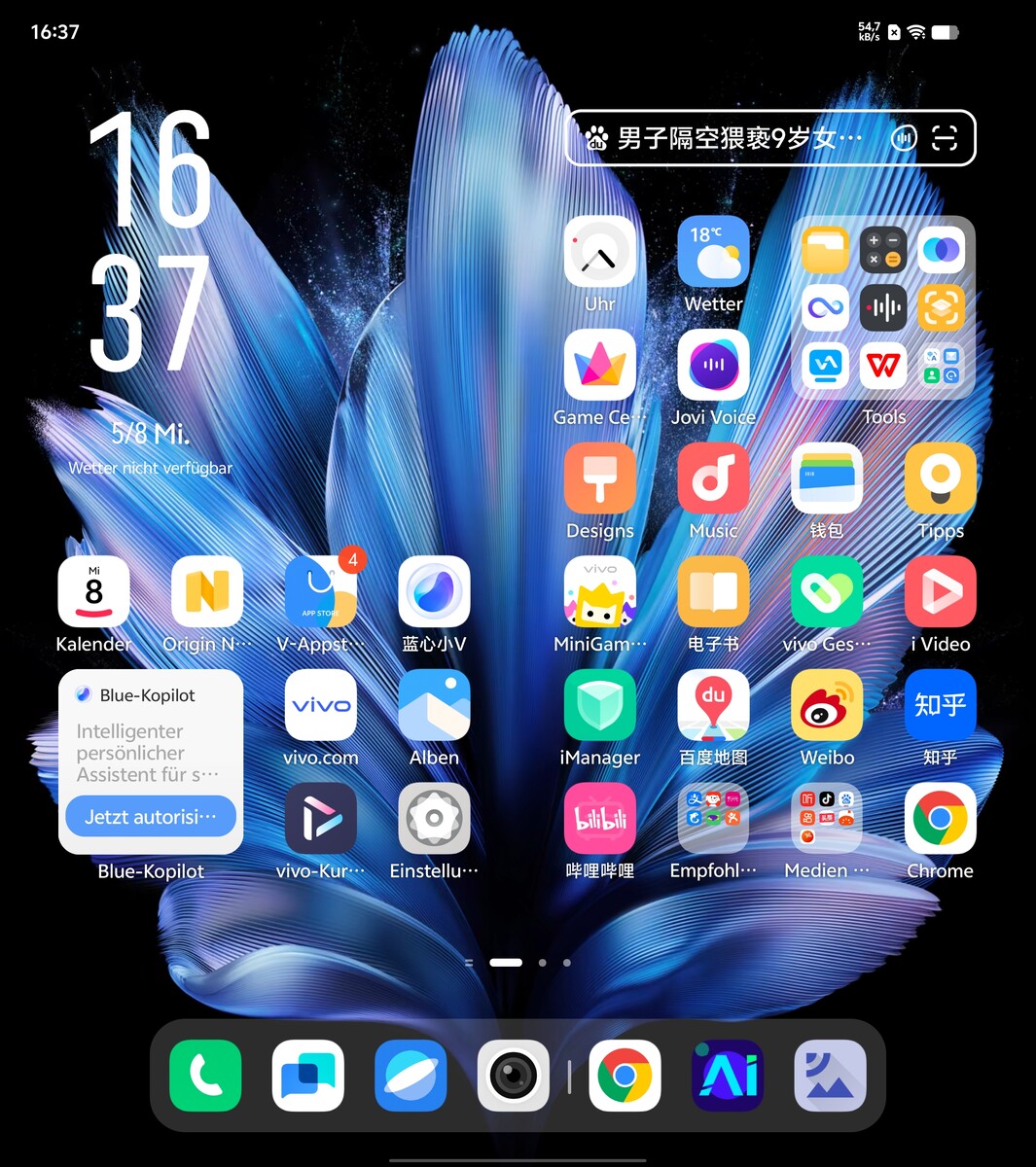
Task: Tap the scan icon in search widget
Action: point(945,138)
